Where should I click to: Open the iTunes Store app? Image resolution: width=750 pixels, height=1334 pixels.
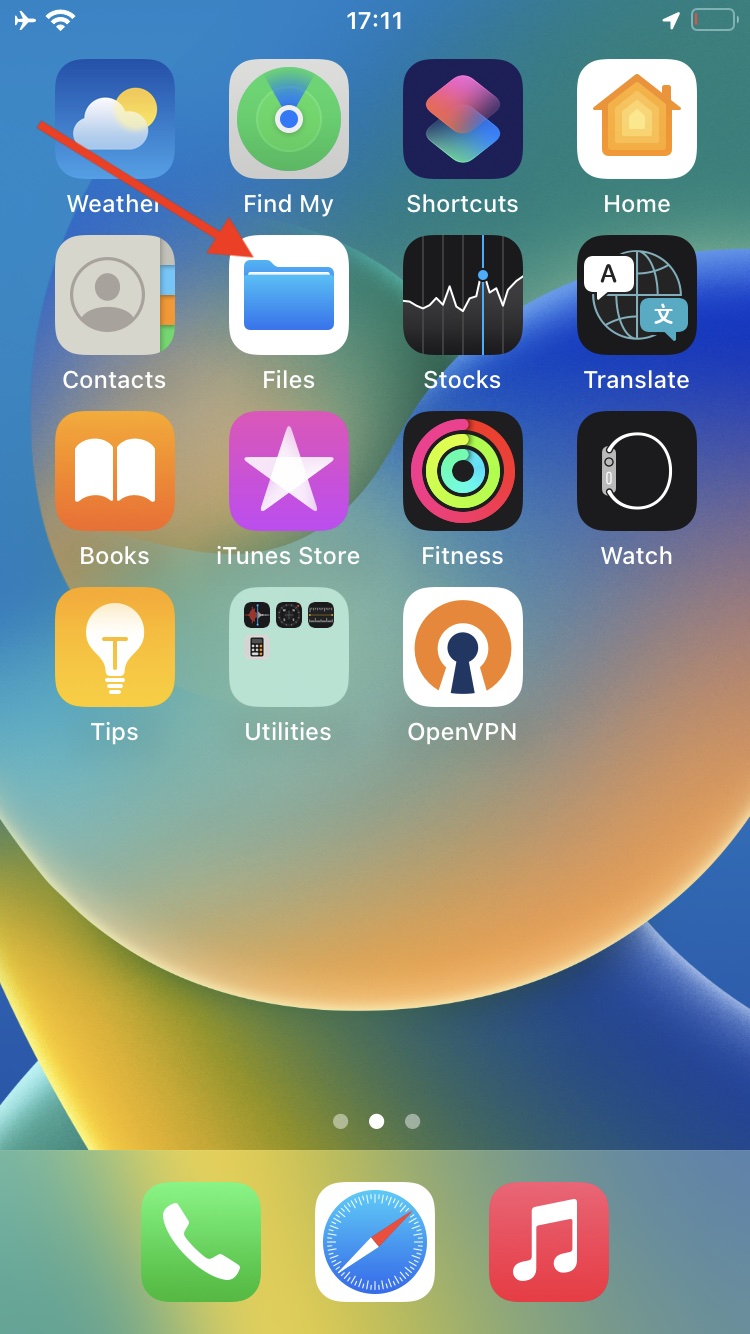tap(289, 471)
